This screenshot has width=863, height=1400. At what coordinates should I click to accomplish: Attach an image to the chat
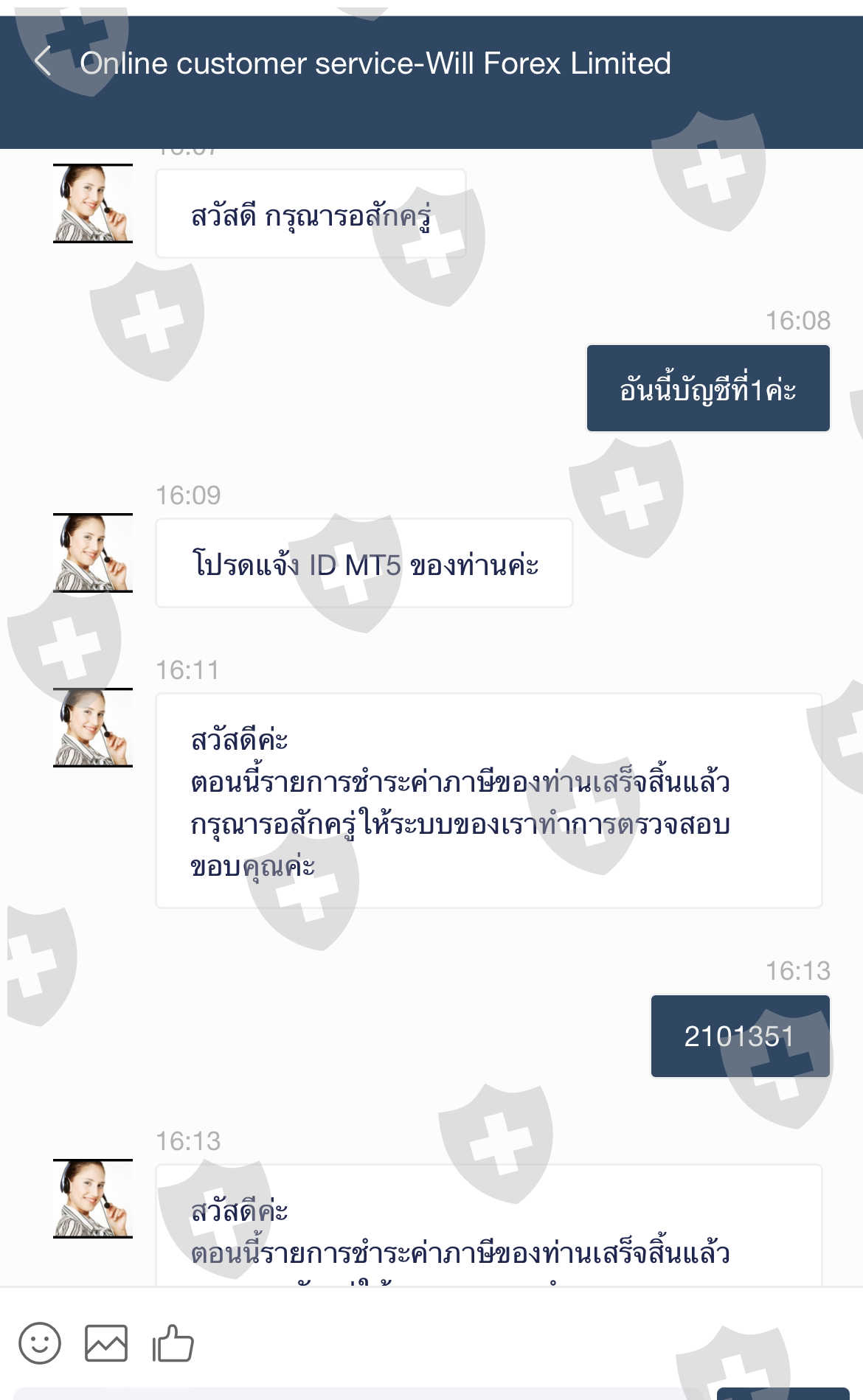[106, 1342]
